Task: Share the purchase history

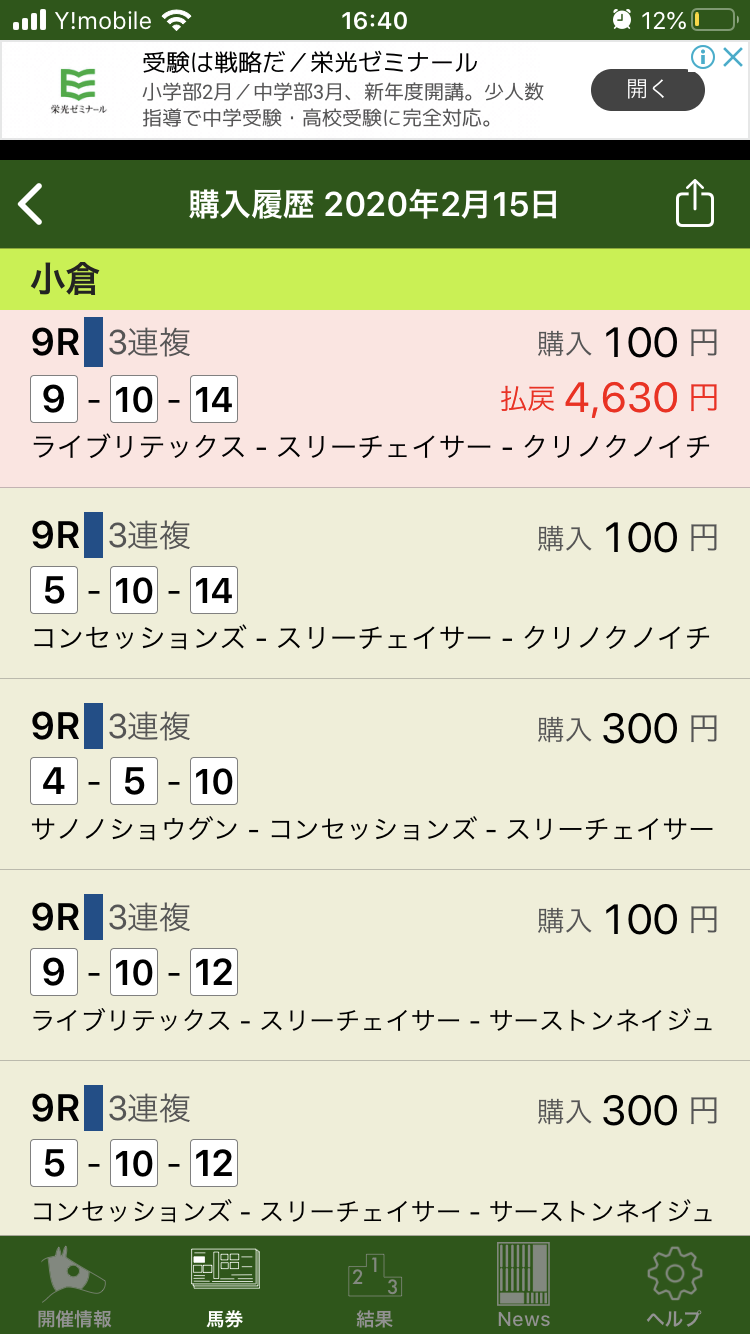Action: coord(694,205)
